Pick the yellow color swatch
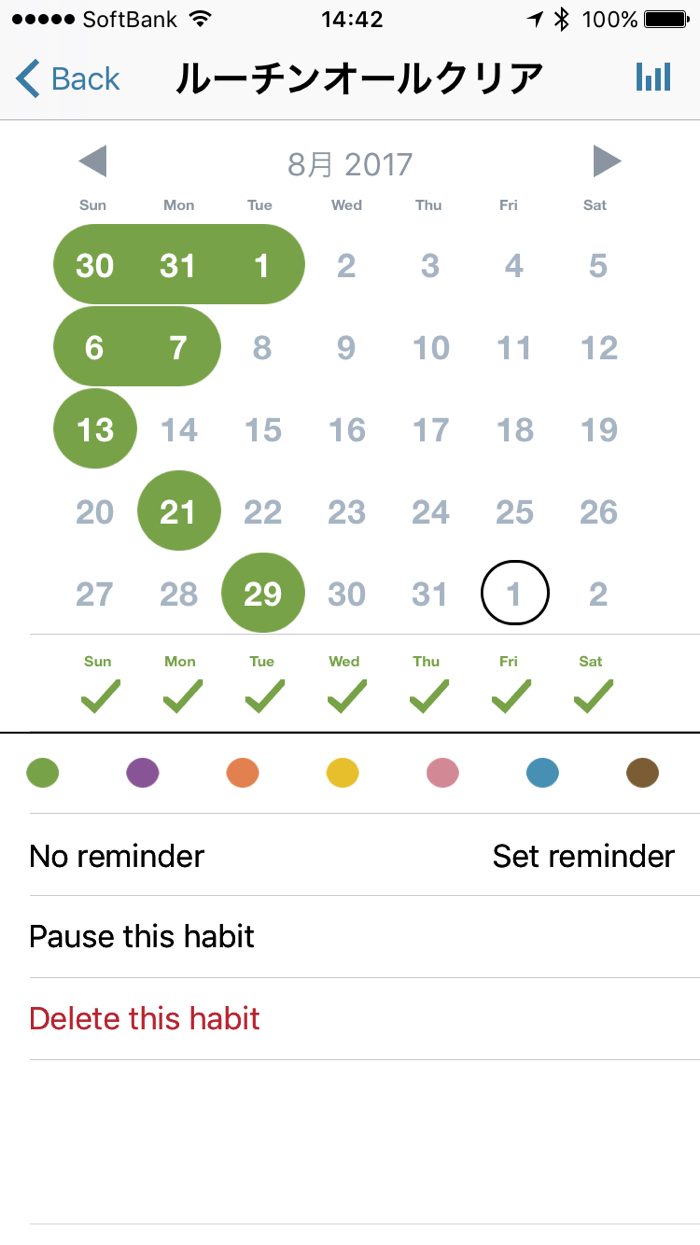 point(343,773)
